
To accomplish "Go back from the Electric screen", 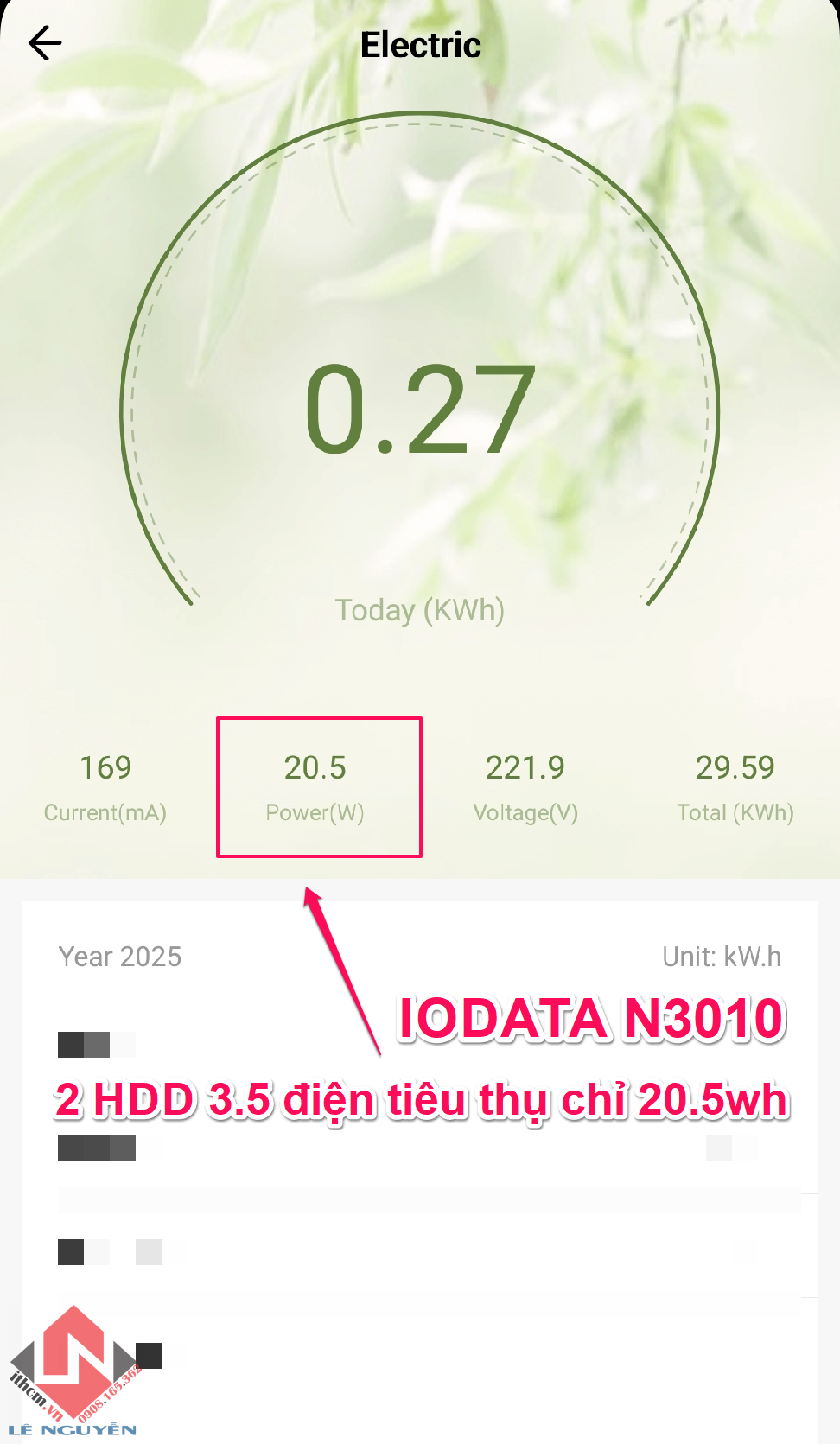I will (x=45, y=42).
